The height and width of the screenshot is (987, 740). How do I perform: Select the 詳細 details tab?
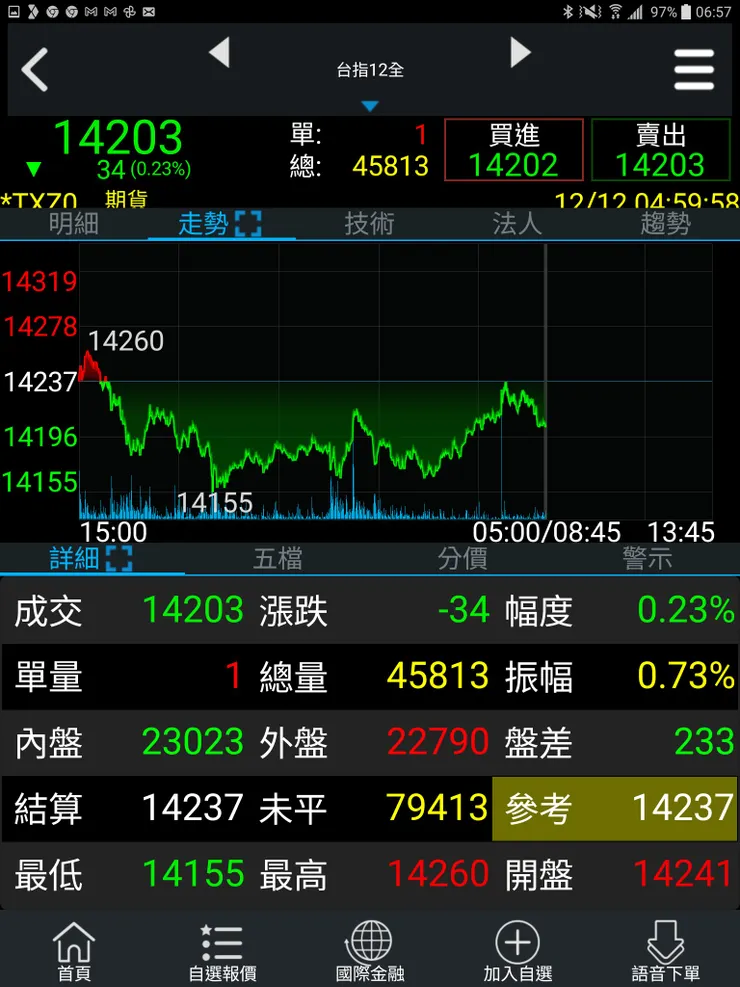click(91, 558)
